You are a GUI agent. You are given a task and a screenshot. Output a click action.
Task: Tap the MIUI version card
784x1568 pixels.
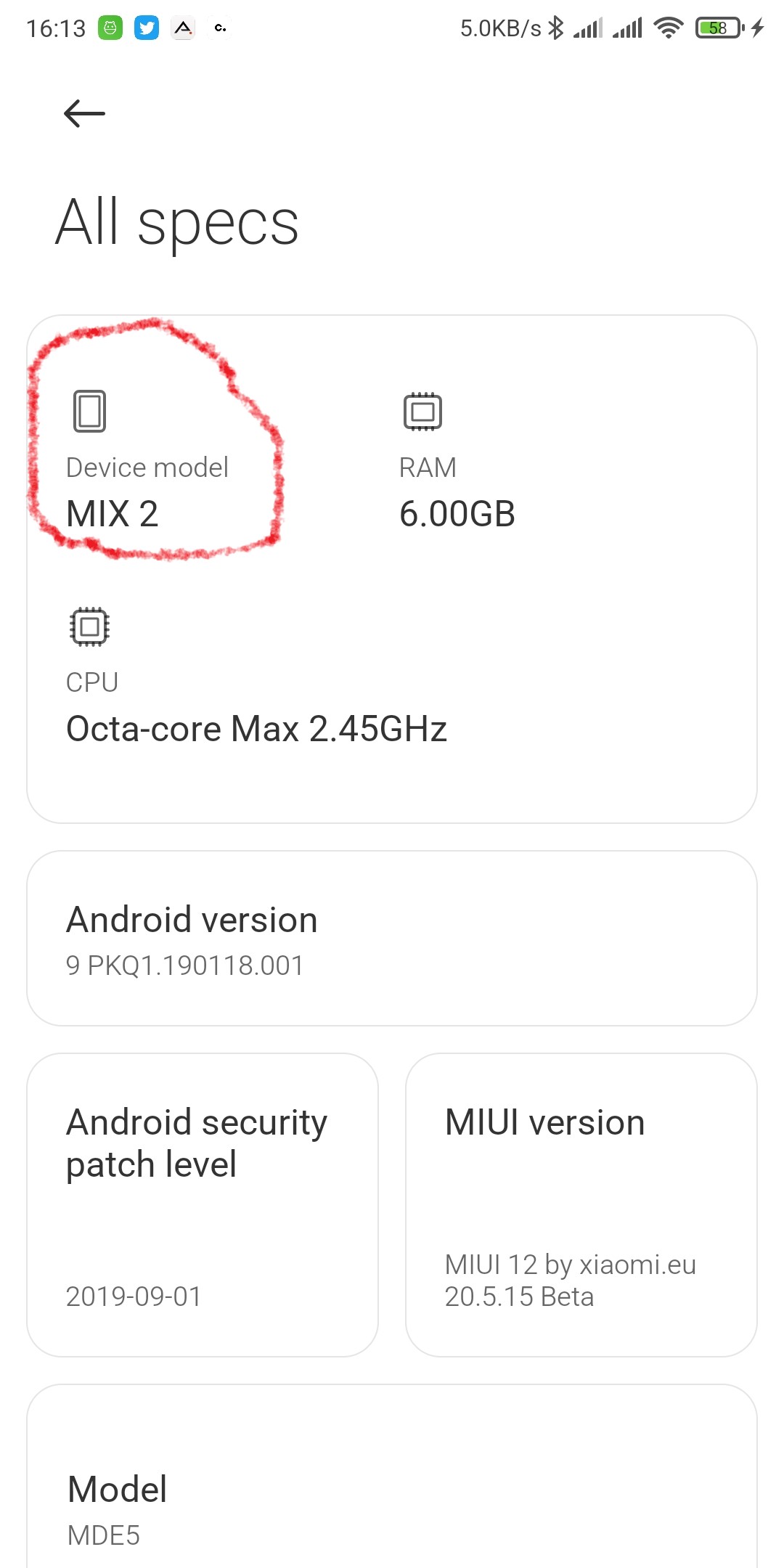click(581, 1205)
